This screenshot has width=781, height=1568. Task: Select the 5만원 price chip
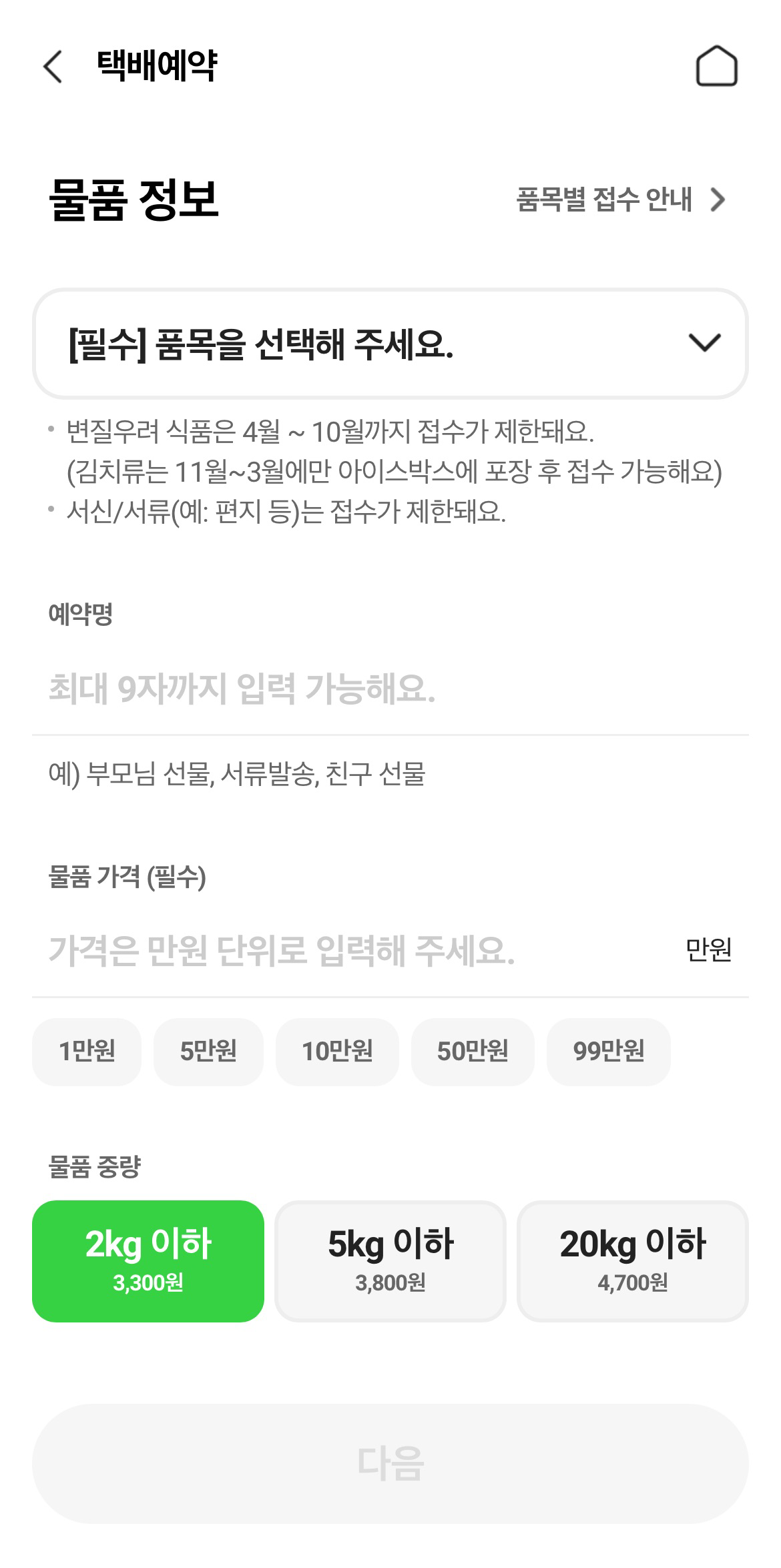(208, 1052)
